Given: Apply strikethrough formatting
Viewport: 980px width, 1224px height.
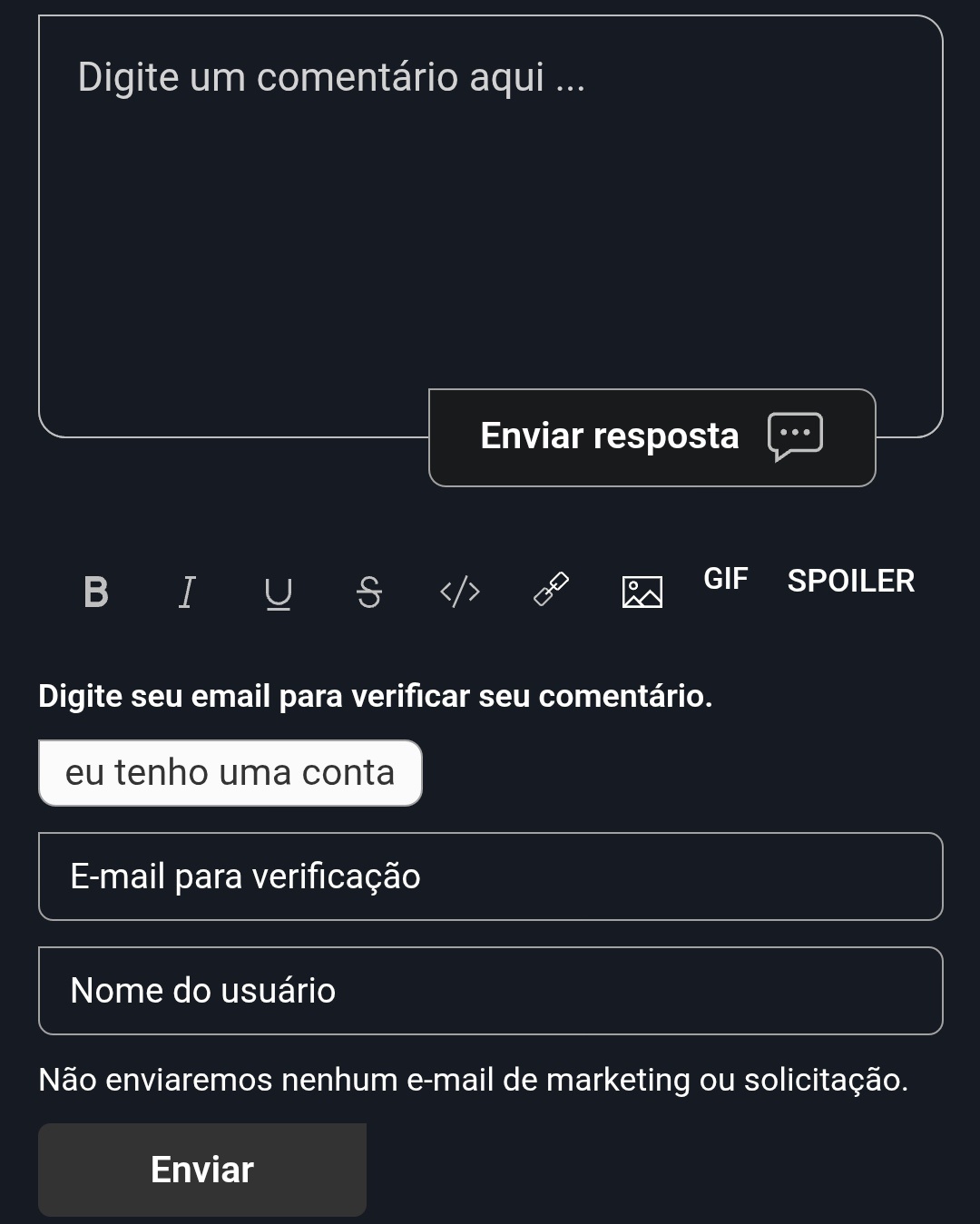Looking at the screenshot, I should [369, 592].
